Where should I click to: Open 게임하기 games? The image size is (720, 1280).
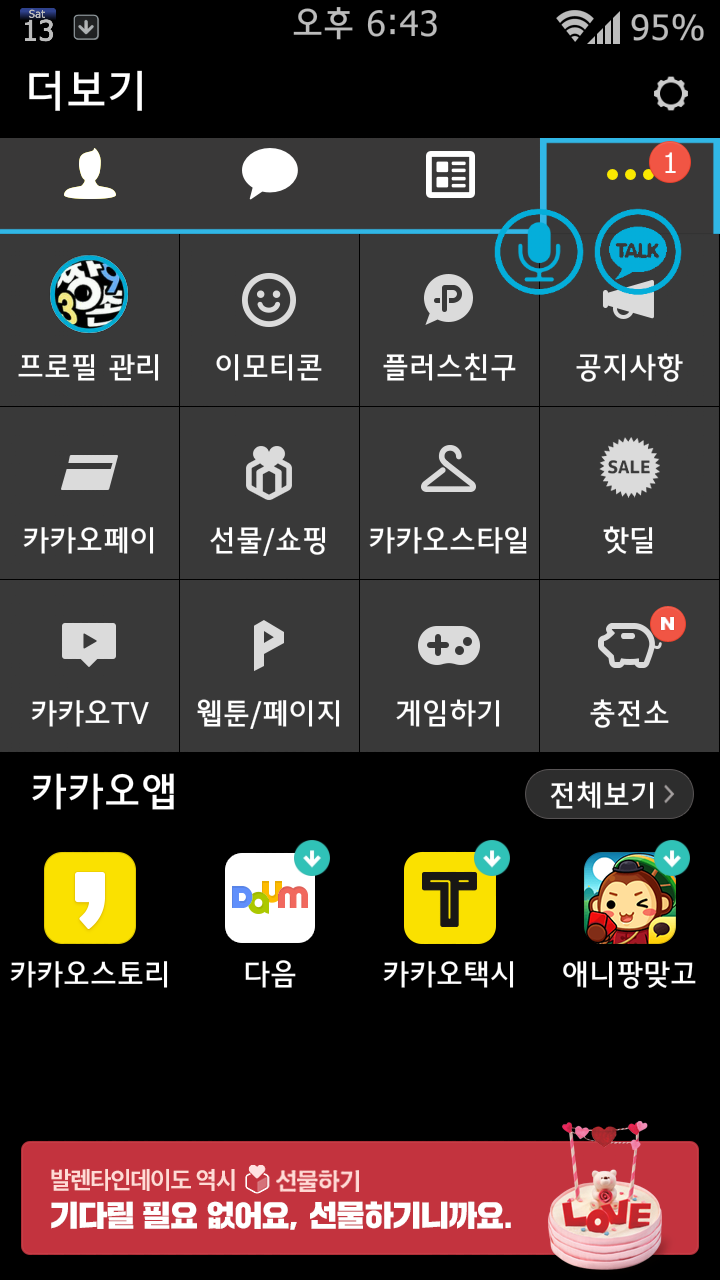point(449,666)
